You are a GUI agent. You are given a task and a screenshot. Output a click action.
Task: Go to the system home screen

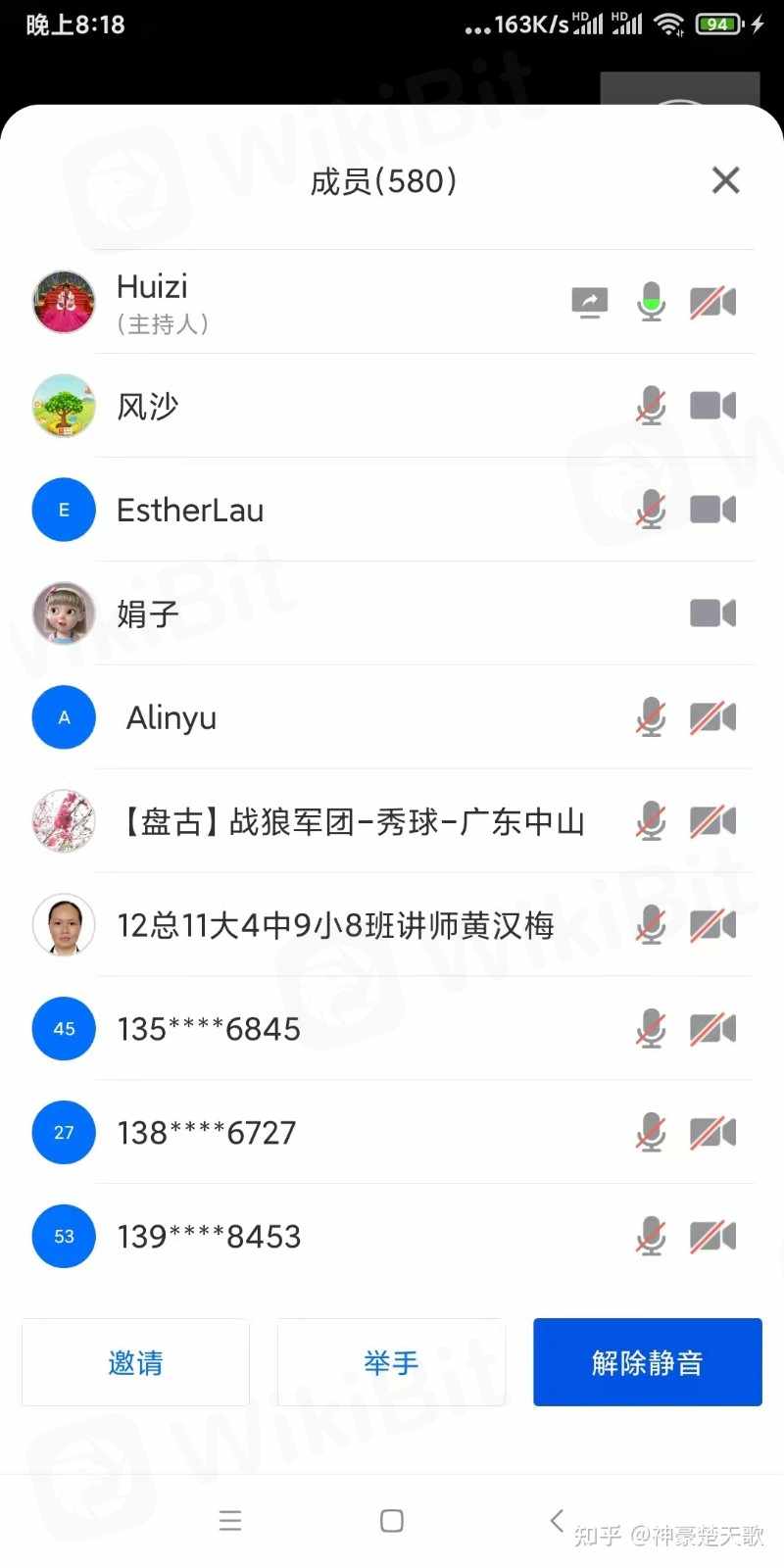pyautogui.click(x=392, y=1520)
